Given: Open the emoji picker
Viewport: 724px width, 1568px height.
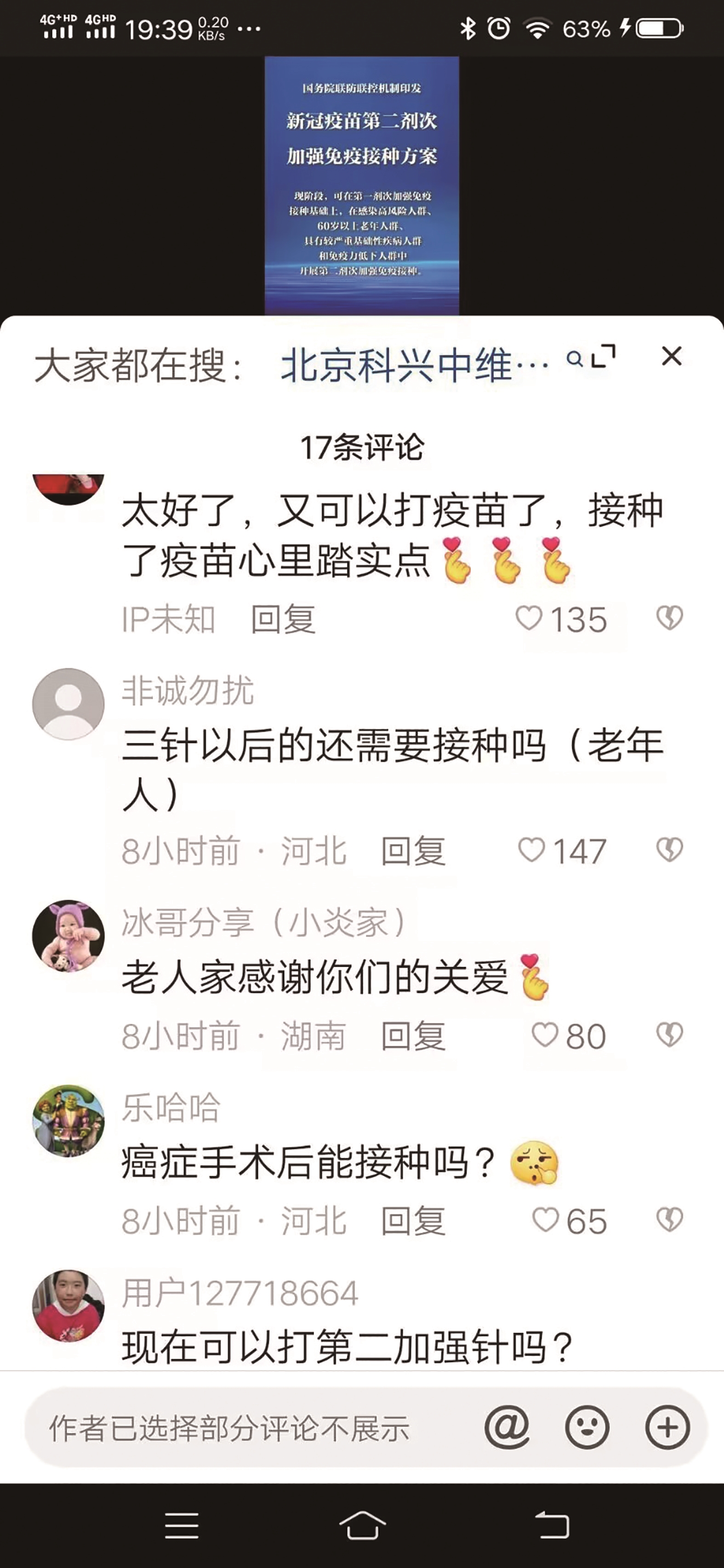Looking at the screenshot, I should pyautogui.click(x=587, y=1427).
